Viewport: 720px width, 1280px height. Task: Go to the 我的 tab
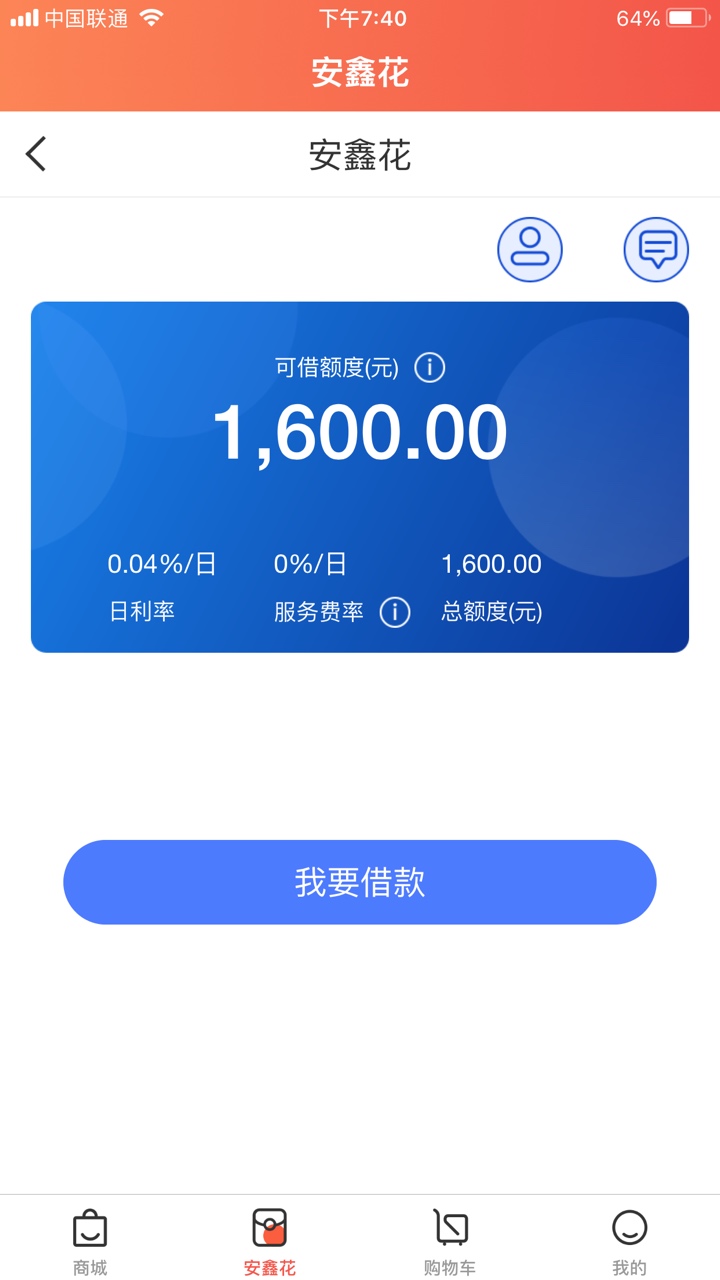[x=630, y=1241]
